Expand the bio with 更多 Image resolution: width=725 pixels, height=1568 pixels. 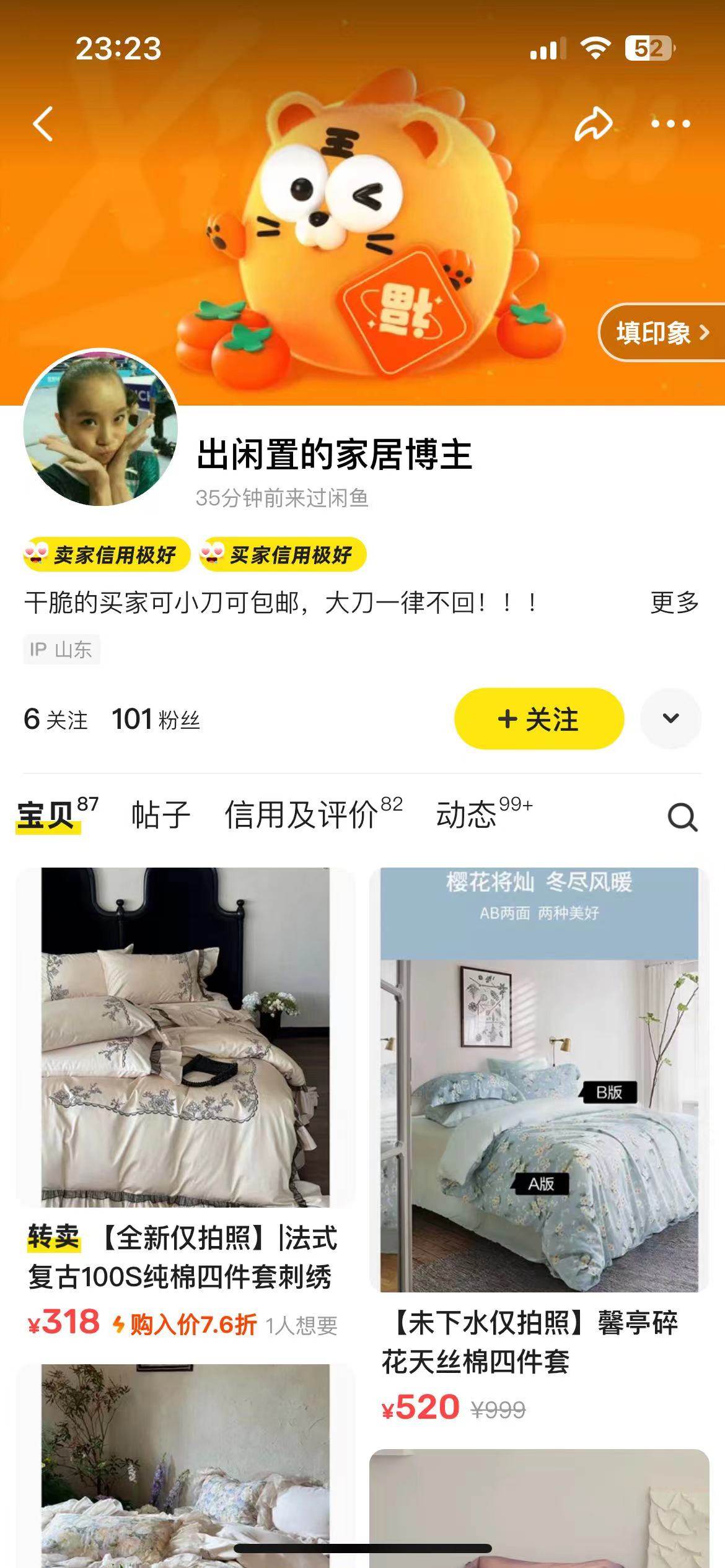point(674,602)
